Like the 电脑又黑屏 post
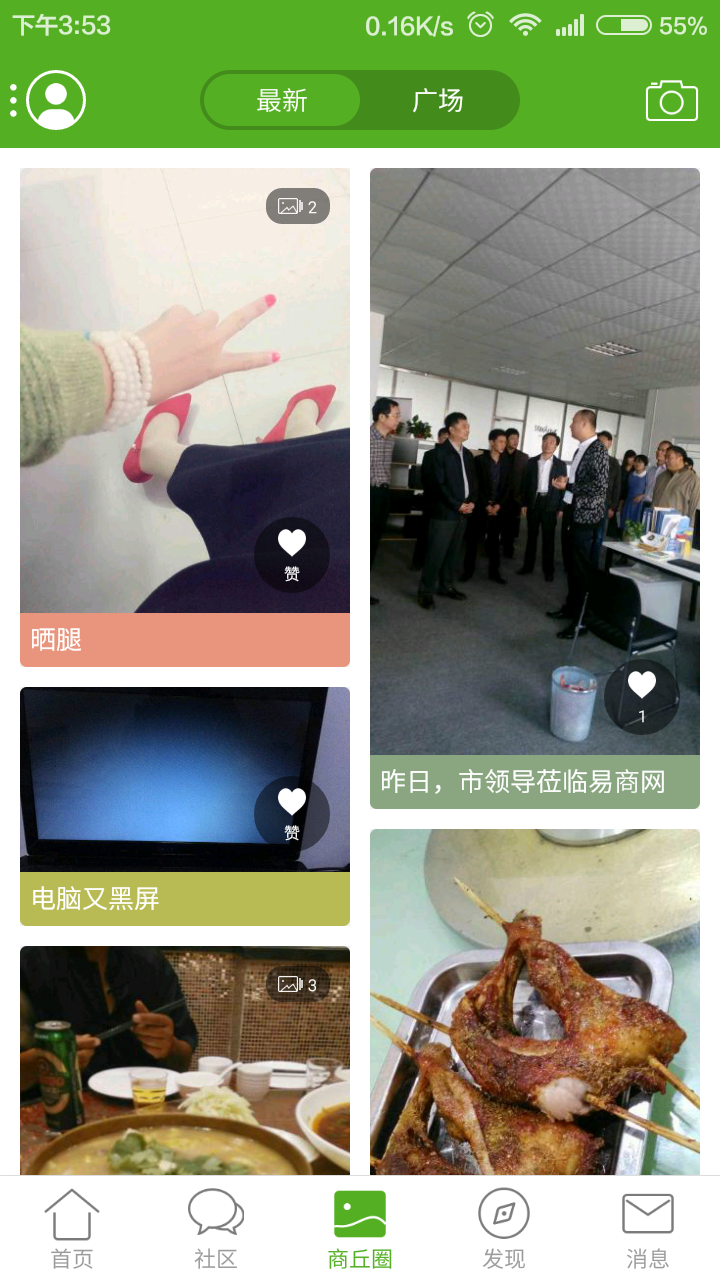Viewport: 720px width, 1280px height. pyautogui.click(x=291, y=814)
